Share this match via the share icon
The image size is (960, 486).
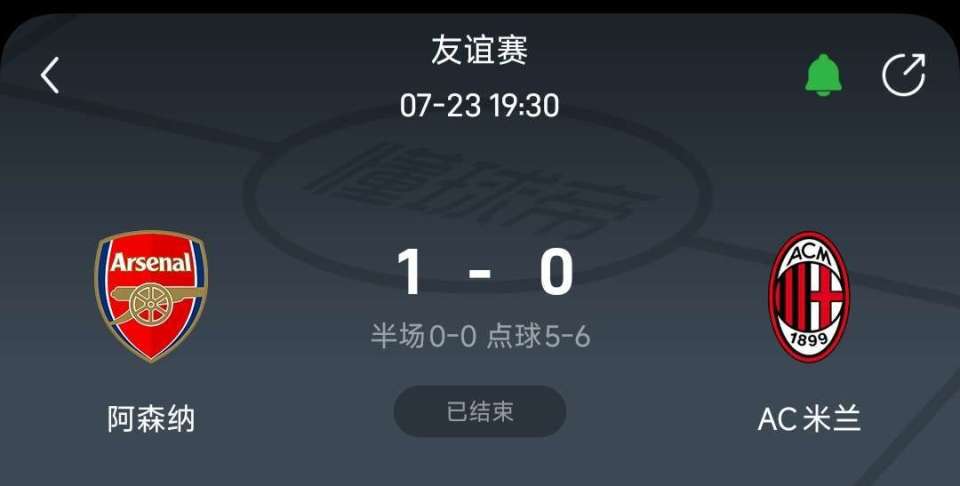tap(904, 75)
